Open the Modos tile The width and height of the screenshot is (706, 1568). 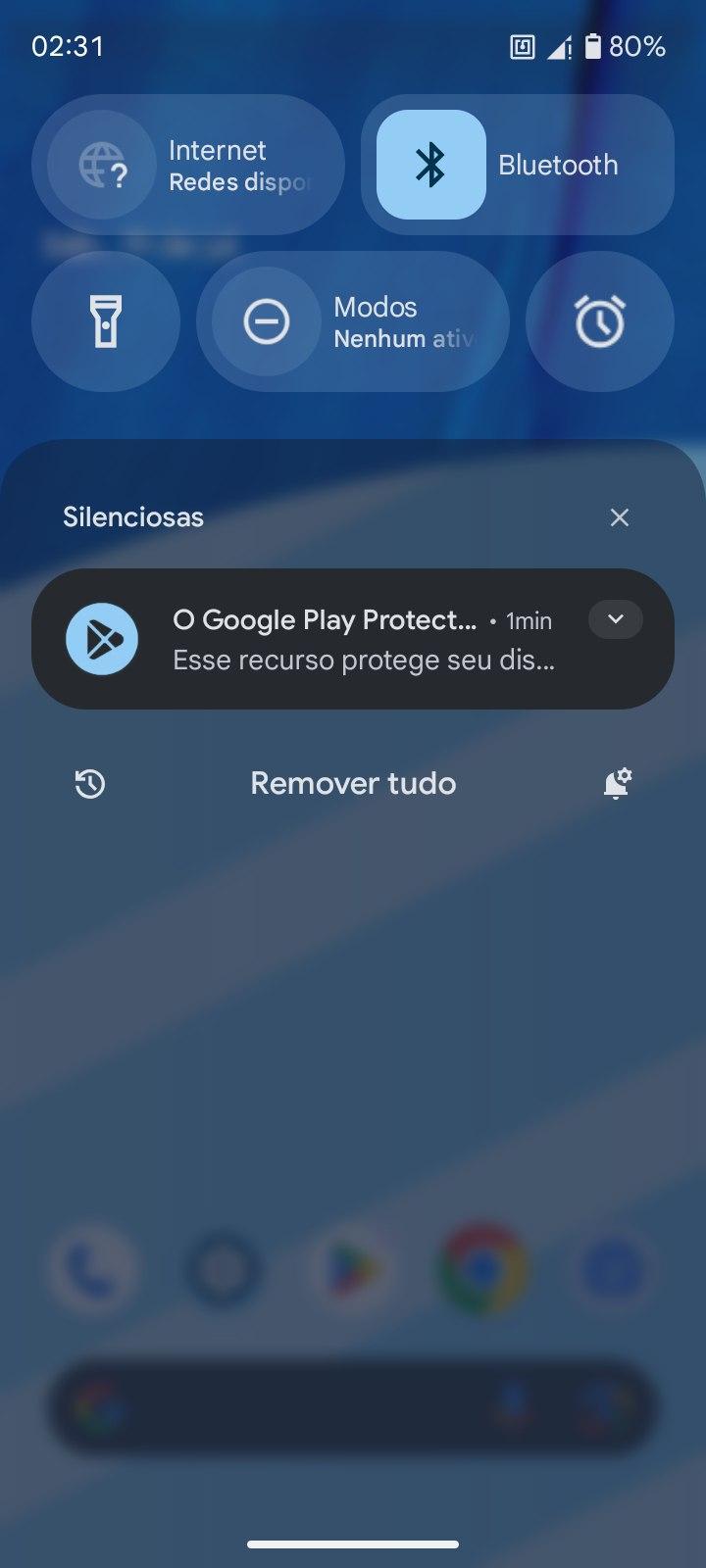click(x=353, y=321)
